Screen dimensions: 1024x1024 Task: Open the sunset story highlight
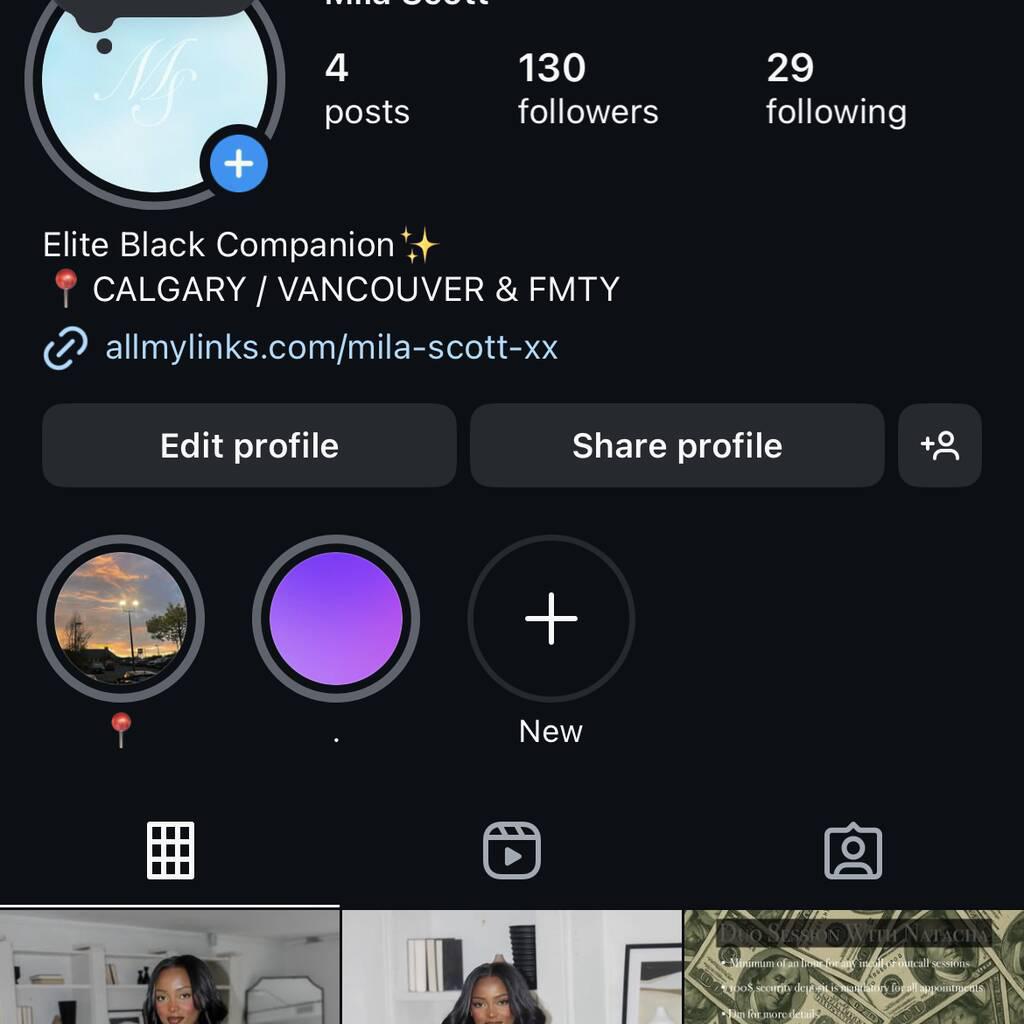(121, 619)
